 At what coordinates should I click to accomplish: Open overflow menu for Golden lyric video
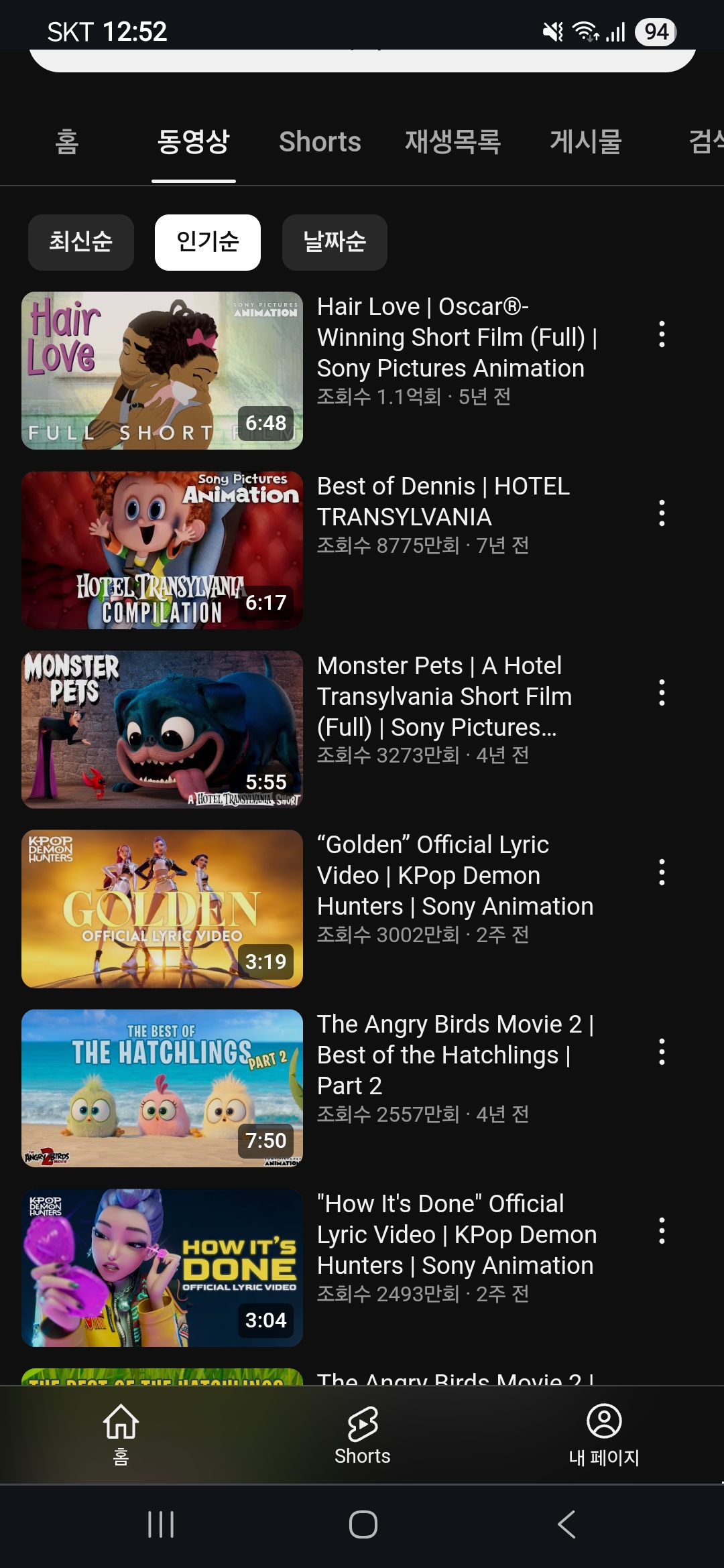point(662,872)
